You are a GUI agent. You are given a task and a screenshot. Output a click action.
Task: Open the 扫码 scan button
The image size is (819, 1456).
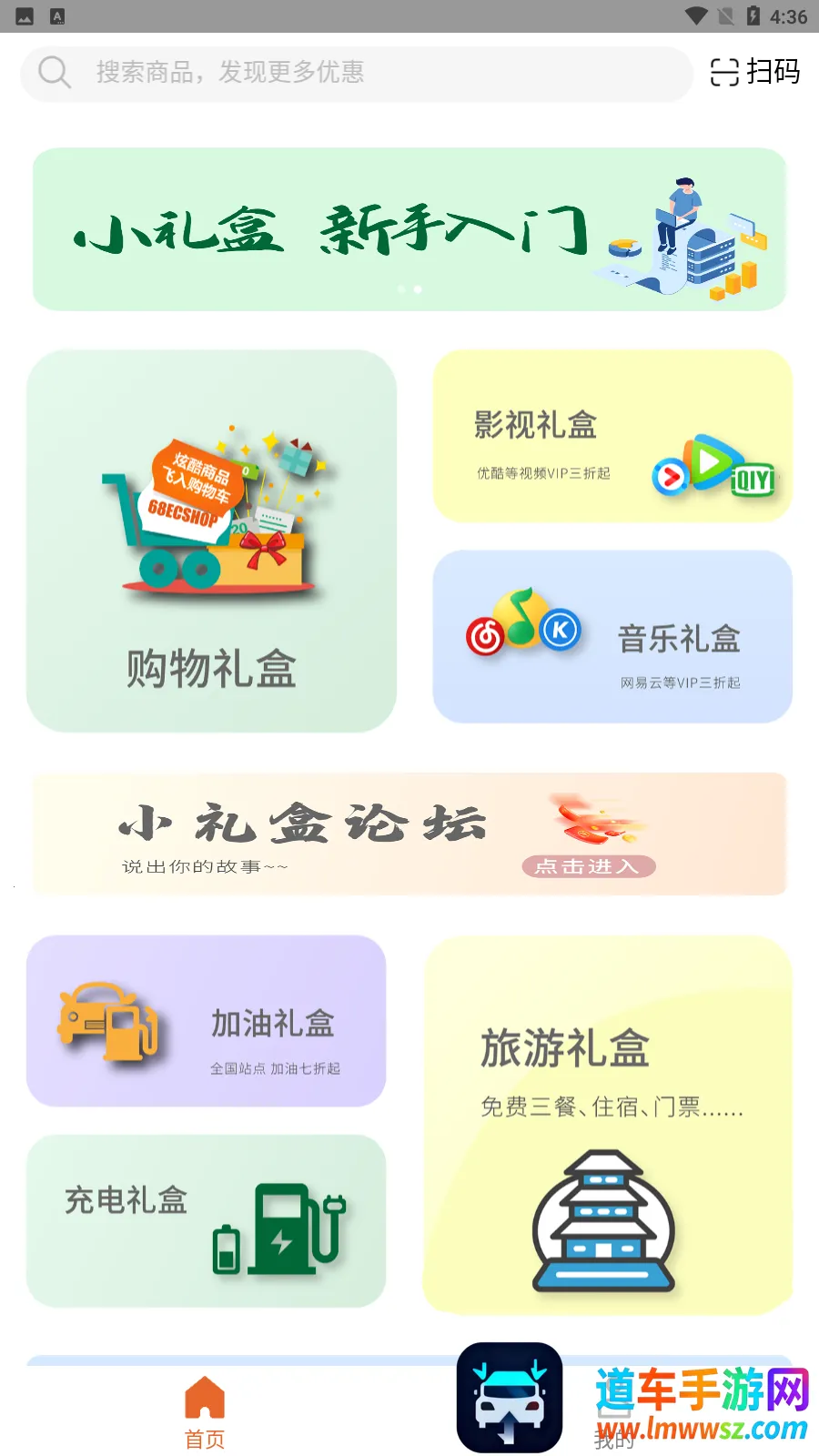coord(754,72)
